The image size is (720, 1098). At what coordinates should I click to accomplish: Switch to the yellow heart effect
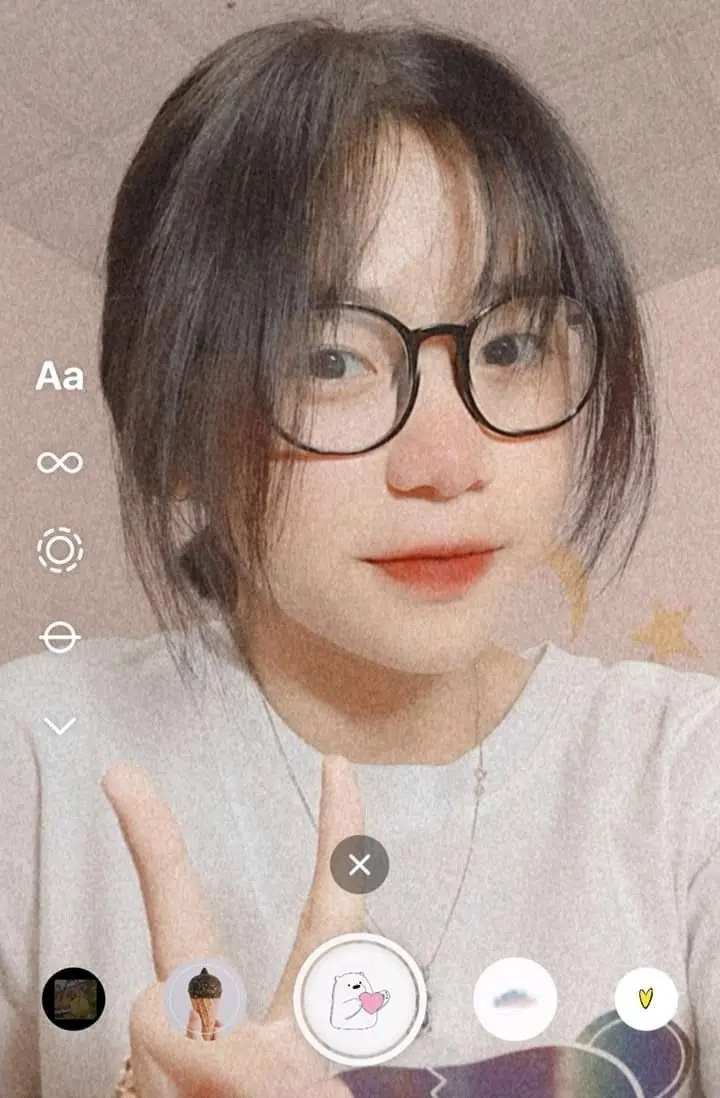click(646, 999)
